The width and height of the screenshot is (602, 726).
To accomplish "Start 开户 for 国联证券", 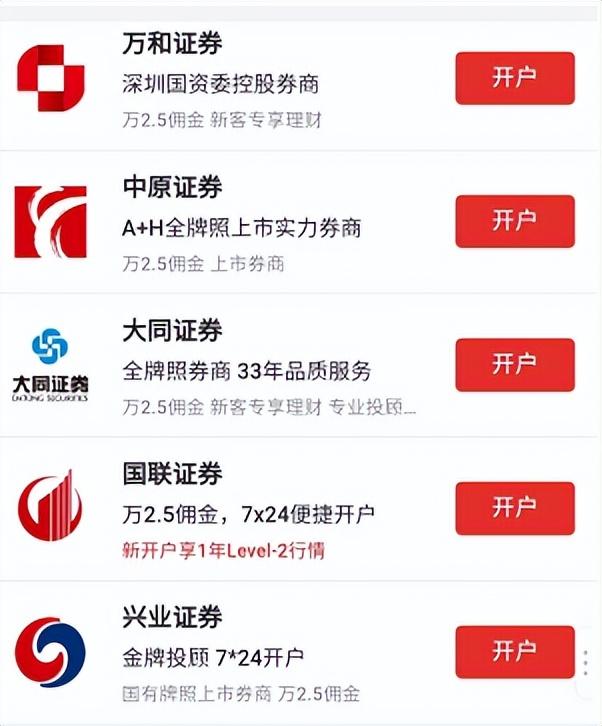I will tap(514, 508).
